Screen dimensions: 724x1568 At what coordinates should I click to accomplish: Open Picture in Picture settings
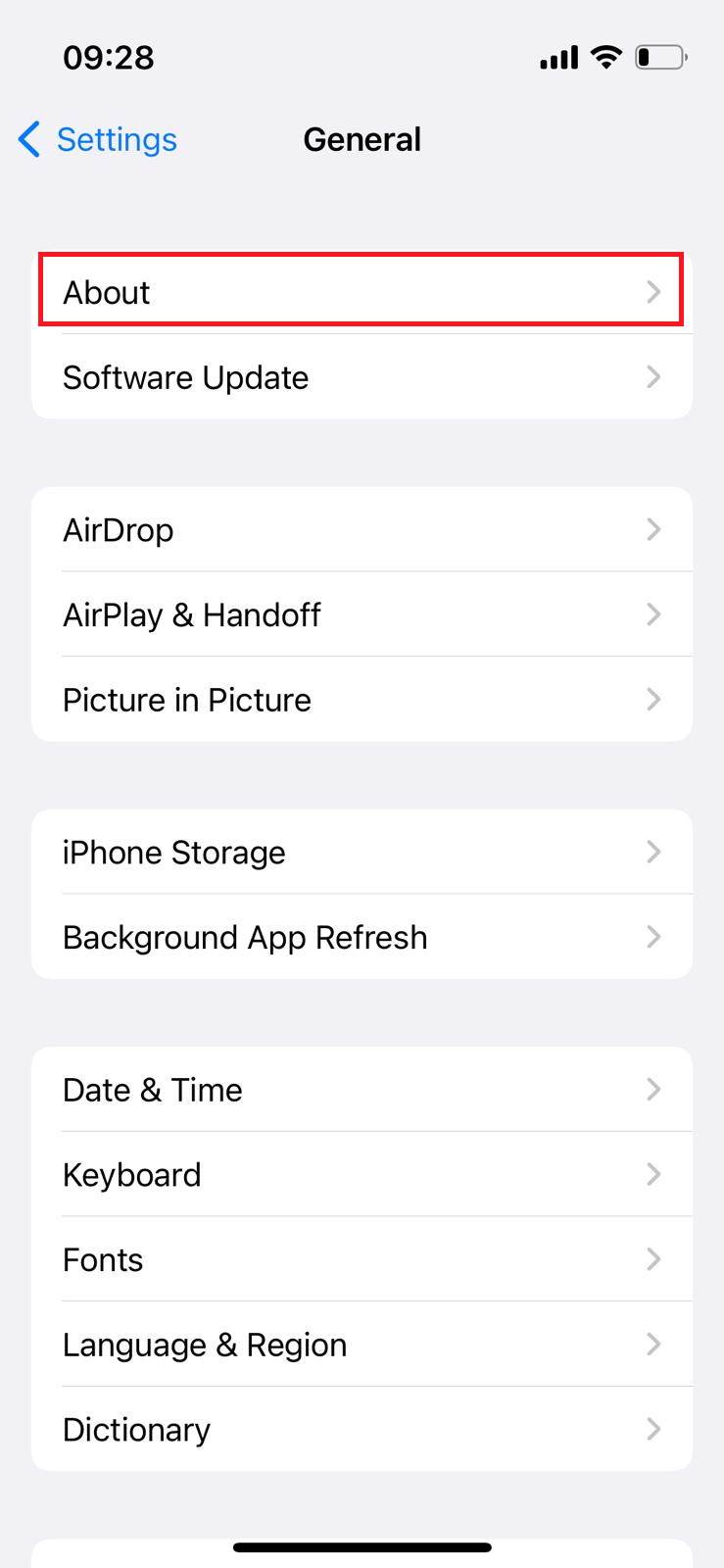[362, 699]
